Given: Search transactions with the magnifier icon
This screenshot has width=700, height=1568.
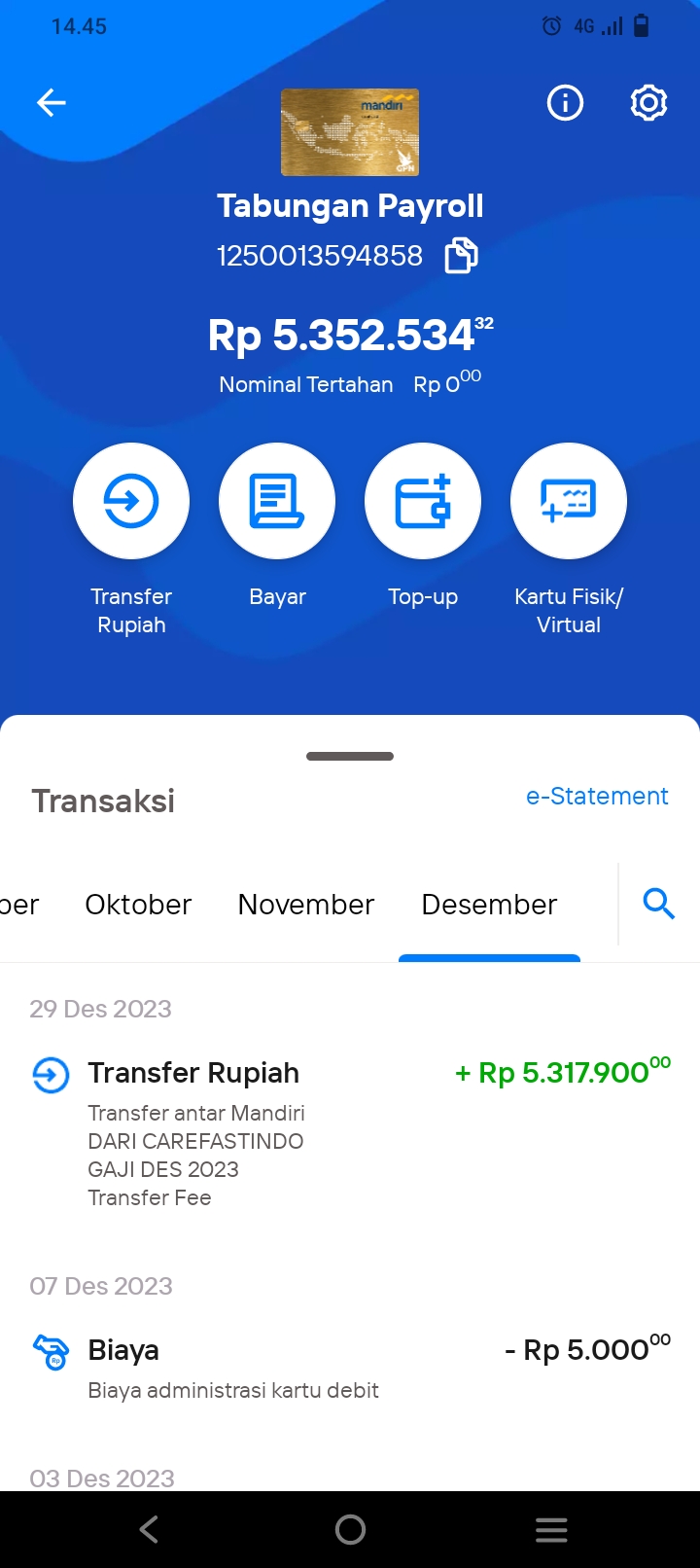Looking at the screenshot, I should pyautogui.click(x=659, y=904).
